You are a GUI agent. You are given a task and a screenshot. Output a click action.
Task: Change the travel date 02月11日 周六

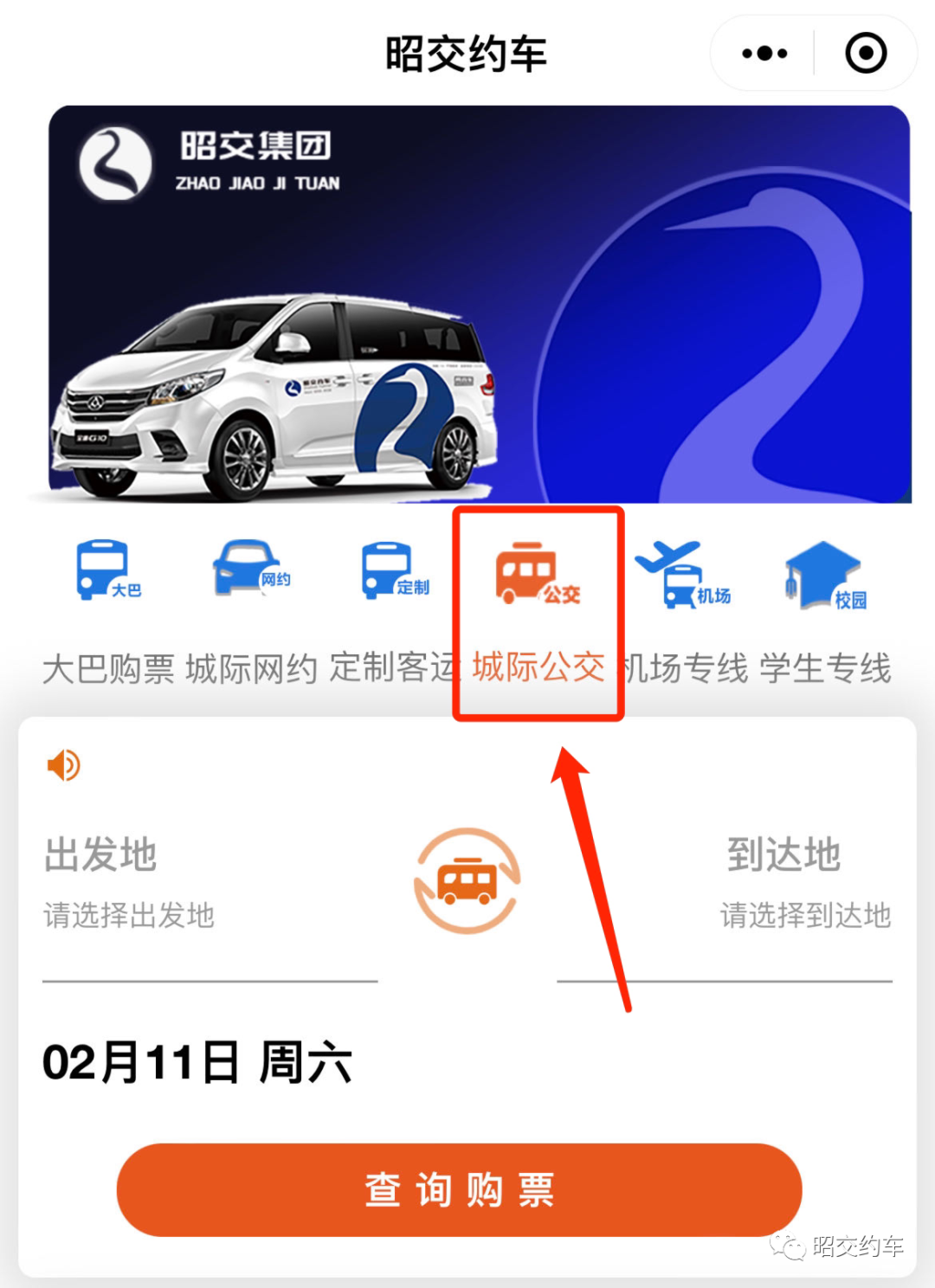(x=197, y=1061)
